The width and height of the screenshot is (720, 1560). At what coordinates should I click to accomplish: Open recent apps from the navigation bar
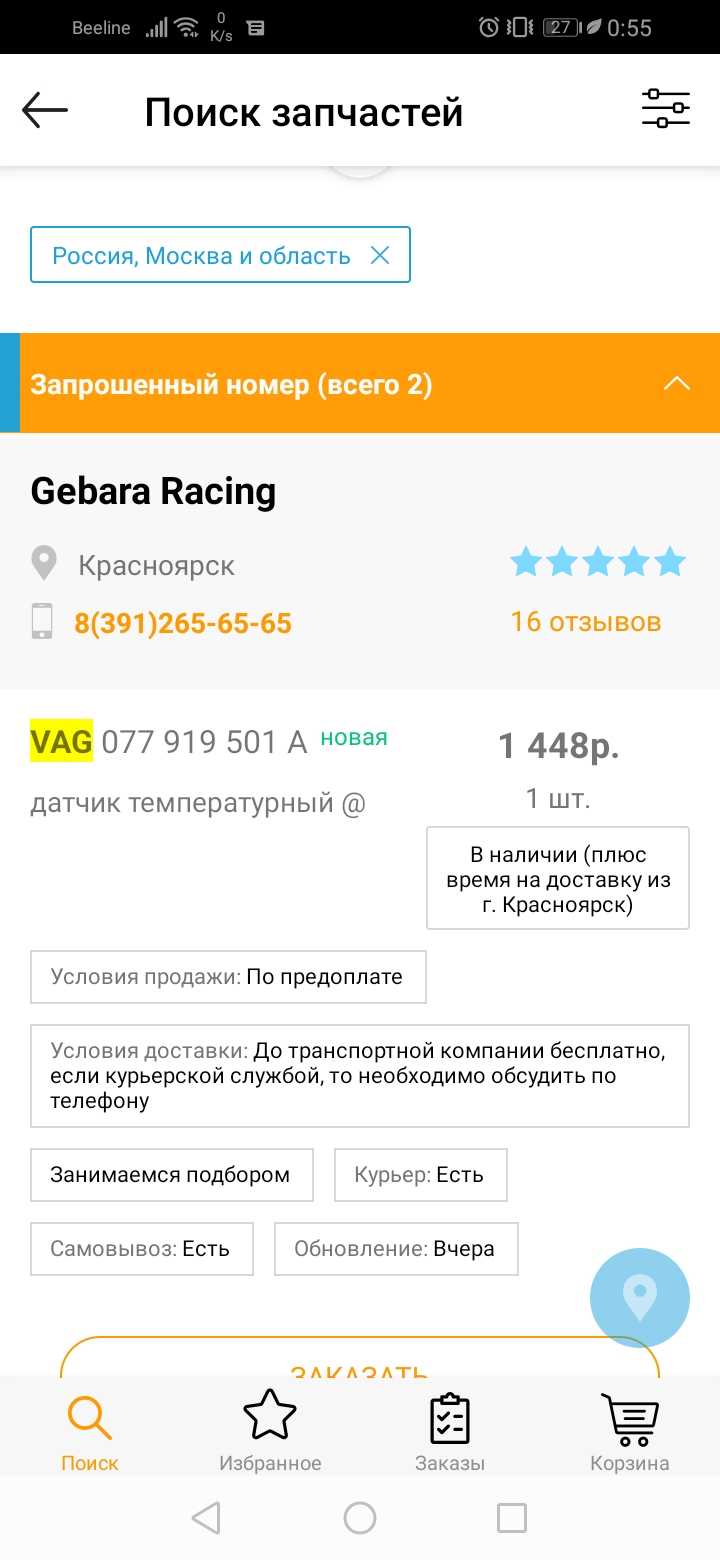[512, 1518]
